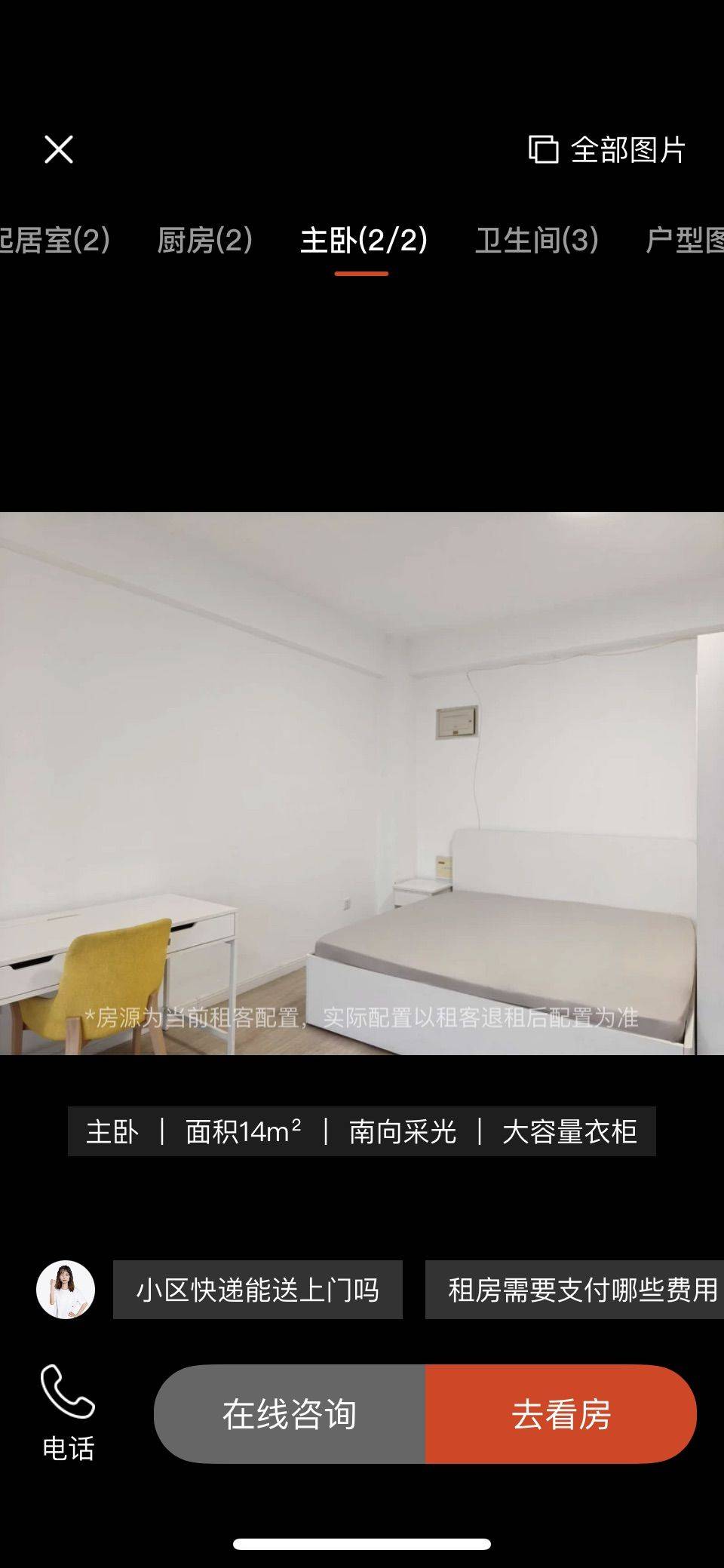This screenshot has height=1568, width=724.
Task: Select the 主卧(2/2) photo tab
Action: (x=364, y=241)
